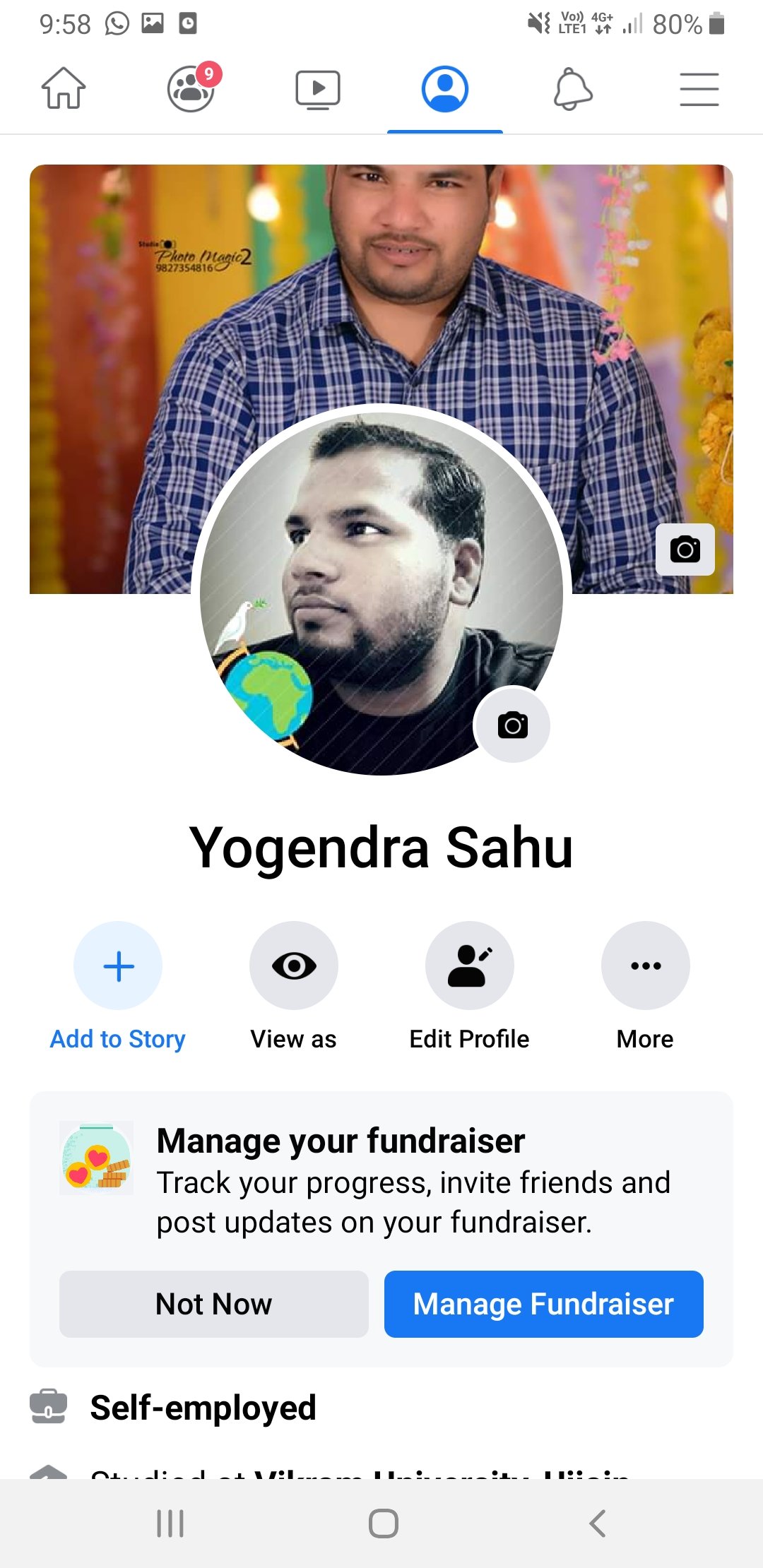
Task: Tap the system back button
Action: [598, 1524]
